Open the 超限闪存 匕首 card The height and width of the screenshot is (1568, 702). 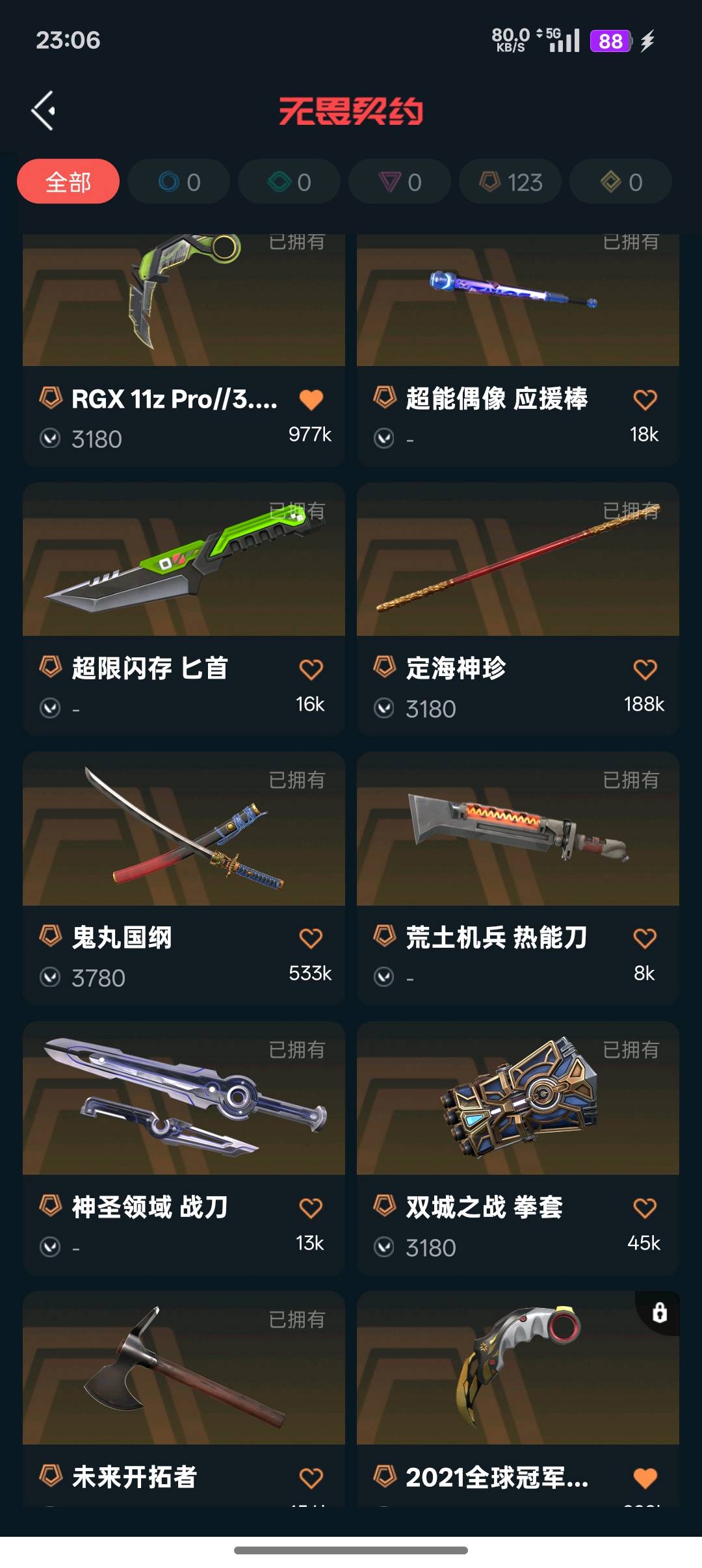183,559
